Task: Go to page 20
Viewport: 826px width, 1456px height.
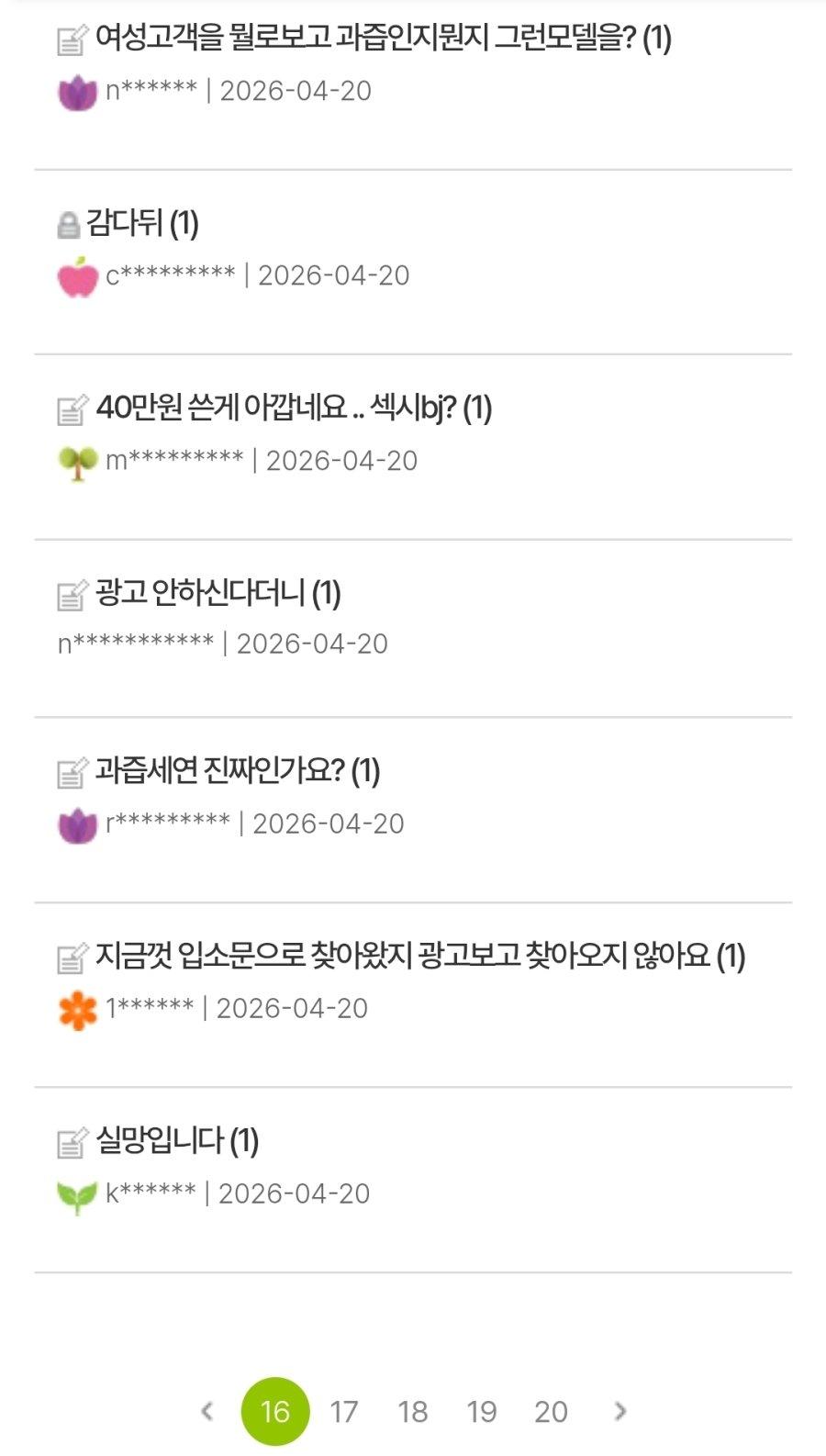Action: (x=549, y=1411)
